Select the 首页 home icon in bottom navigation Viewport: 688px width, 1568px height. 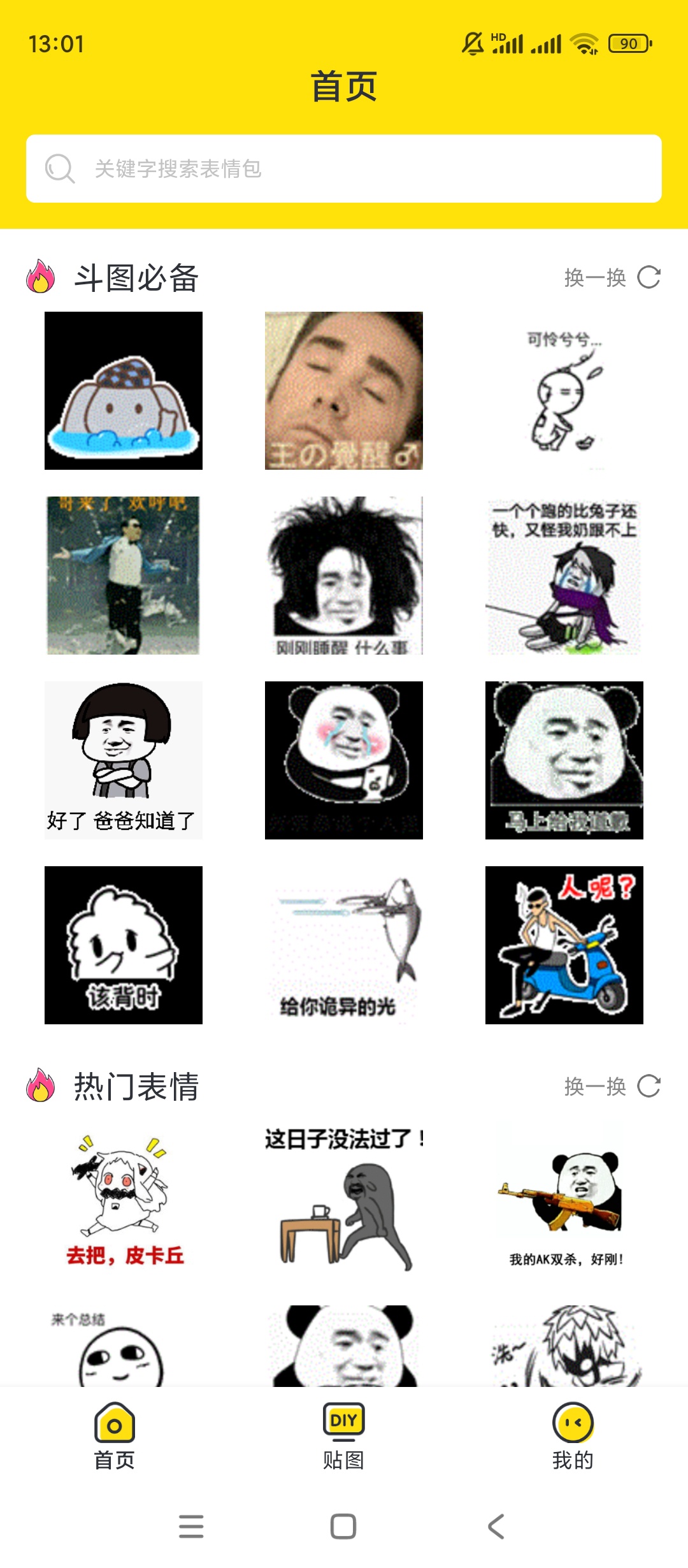(x=115, y=1432)
